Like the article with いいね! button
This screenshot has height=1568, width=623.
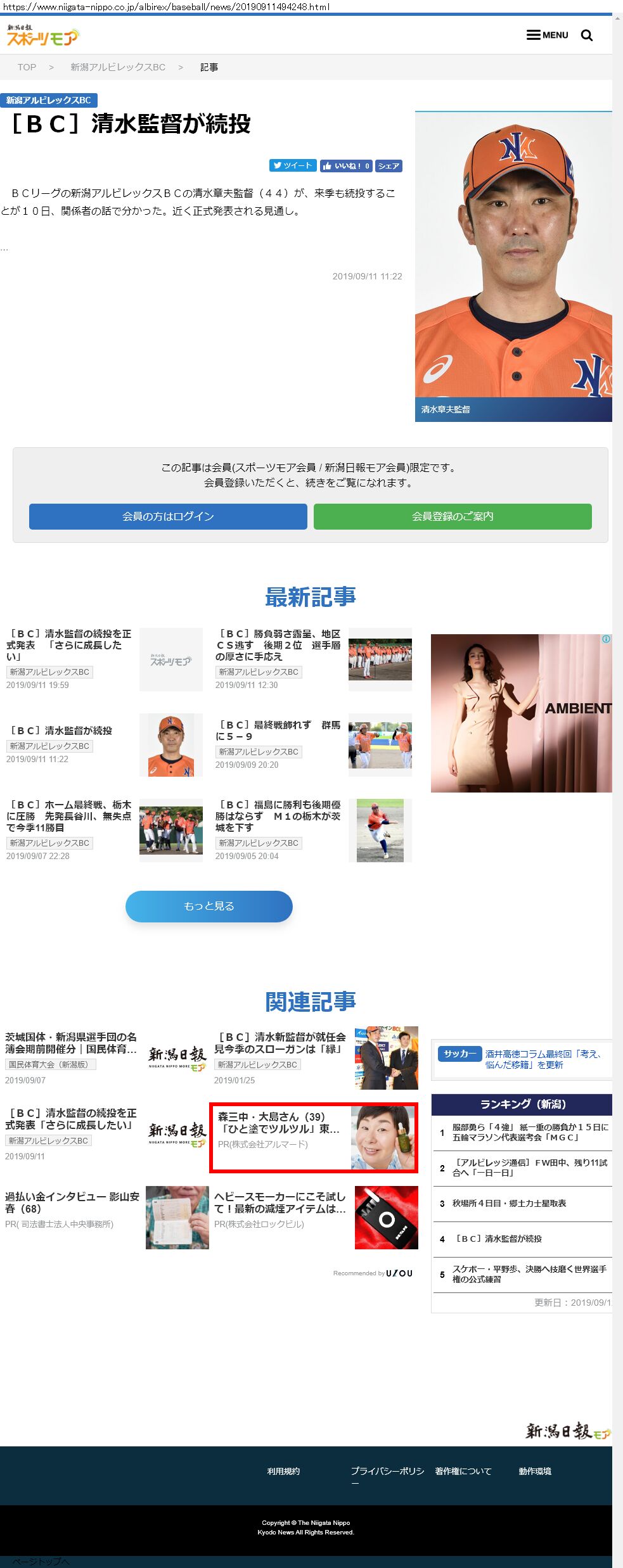[346, 166]
